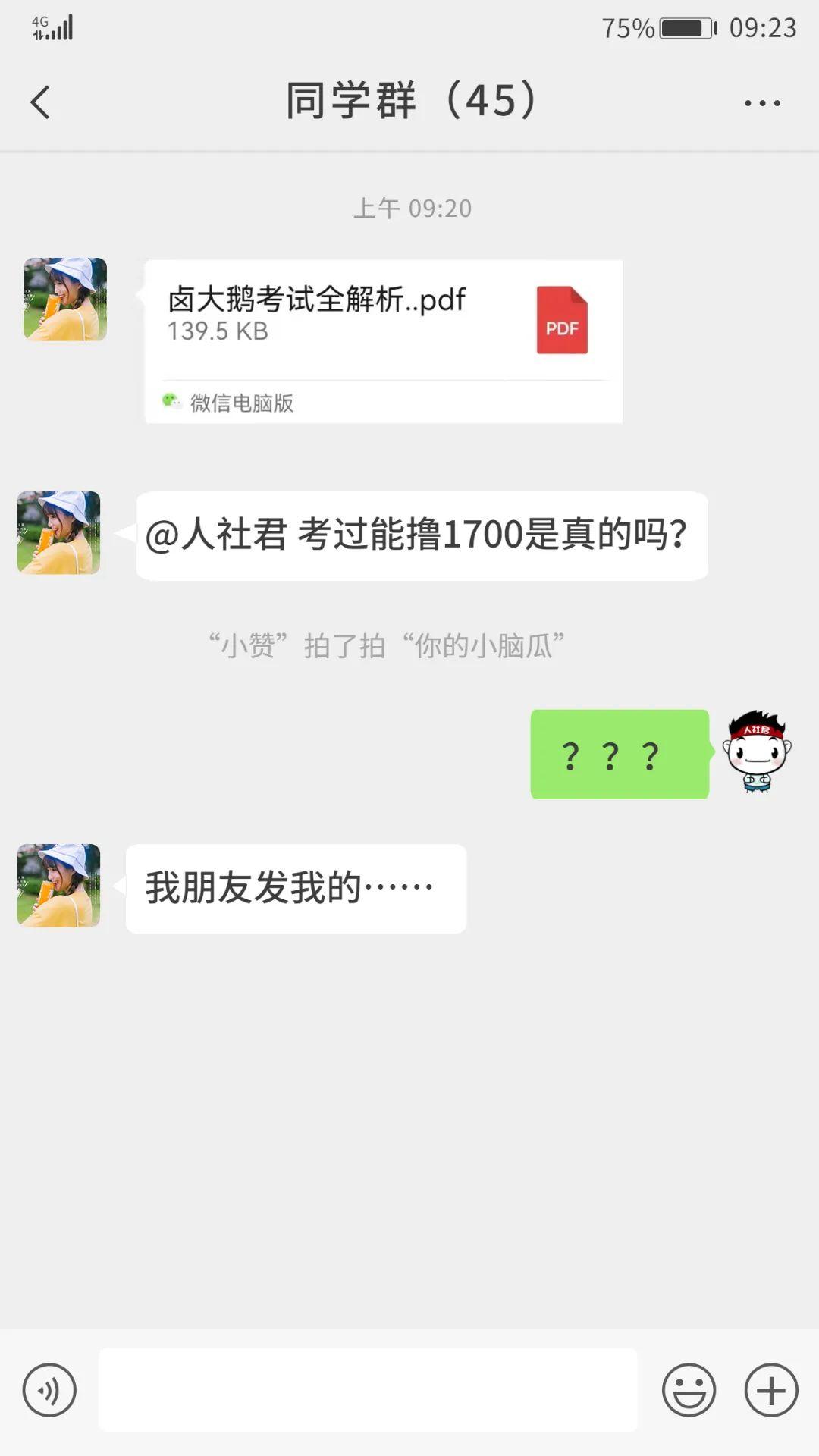The width and height of the screenshot is (819, 1456).
Task: Open the 卤大鹅考试全解析 PDF file
Action: (x=383, y=322)
